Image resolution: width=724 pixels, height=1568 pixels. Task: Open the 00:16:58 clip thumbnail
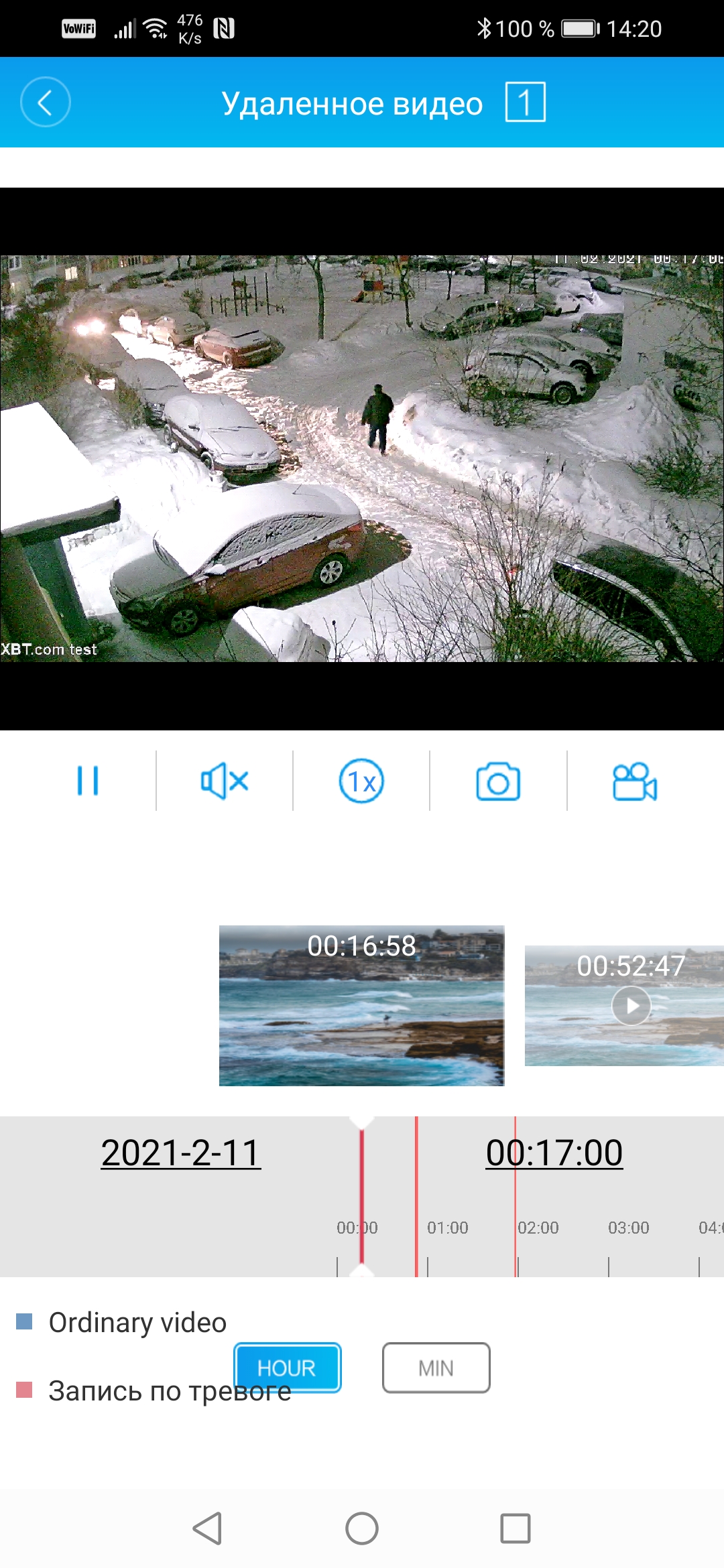(361, 1005)
